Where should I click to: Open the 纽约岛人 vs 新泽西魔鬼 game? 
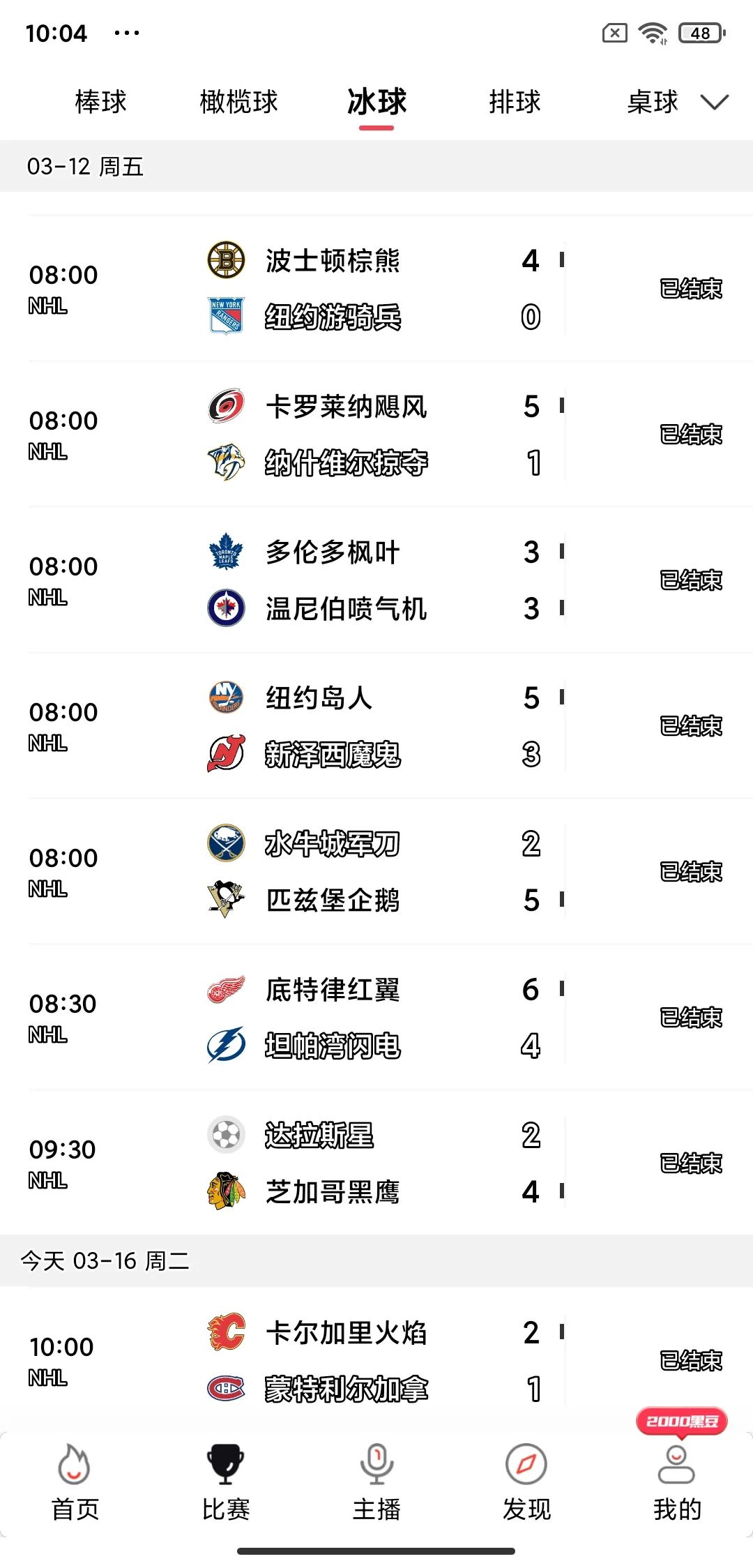click(376, 726)
